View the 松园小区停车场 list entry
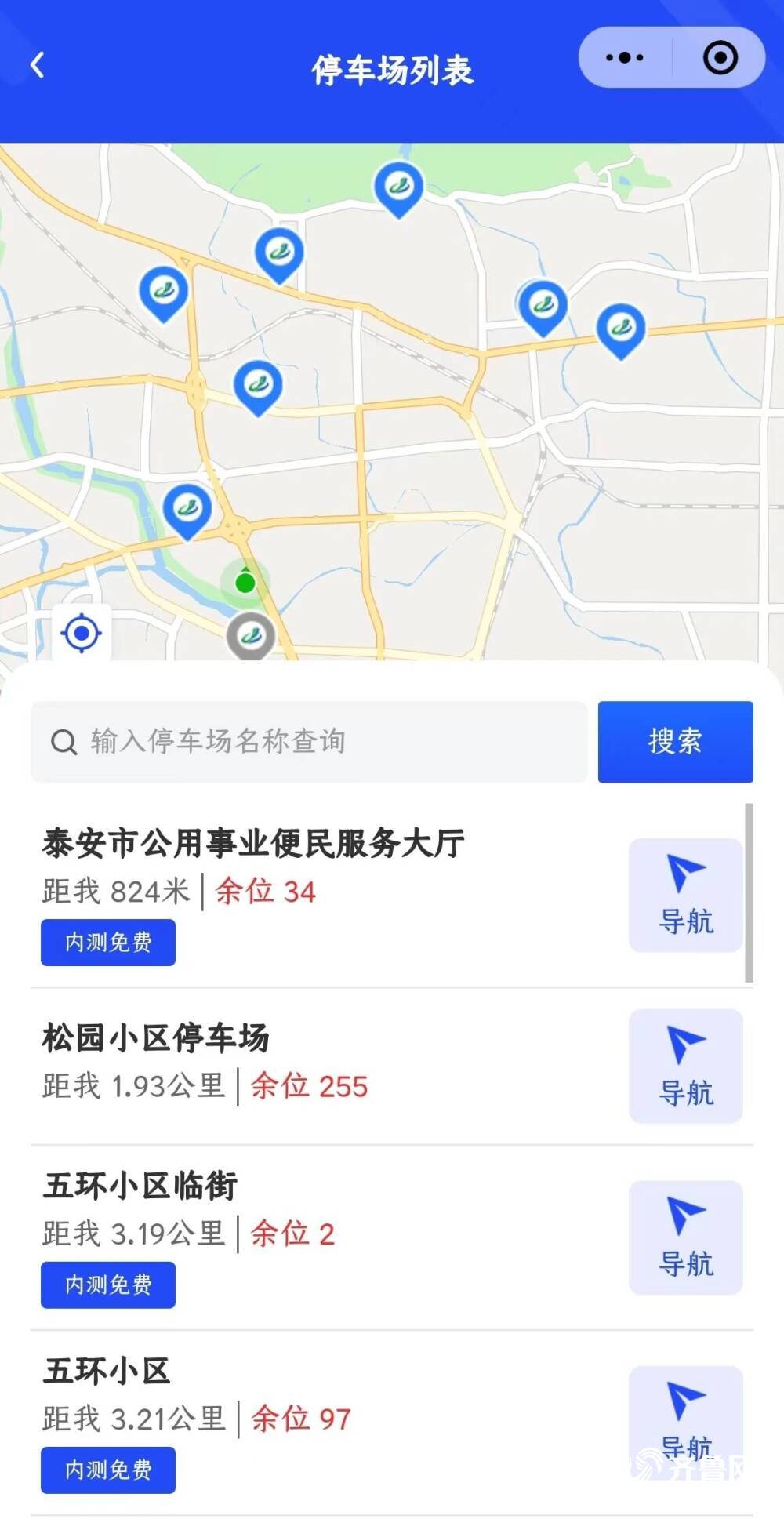This screenshot has height=1519, width=784. 155,1038
